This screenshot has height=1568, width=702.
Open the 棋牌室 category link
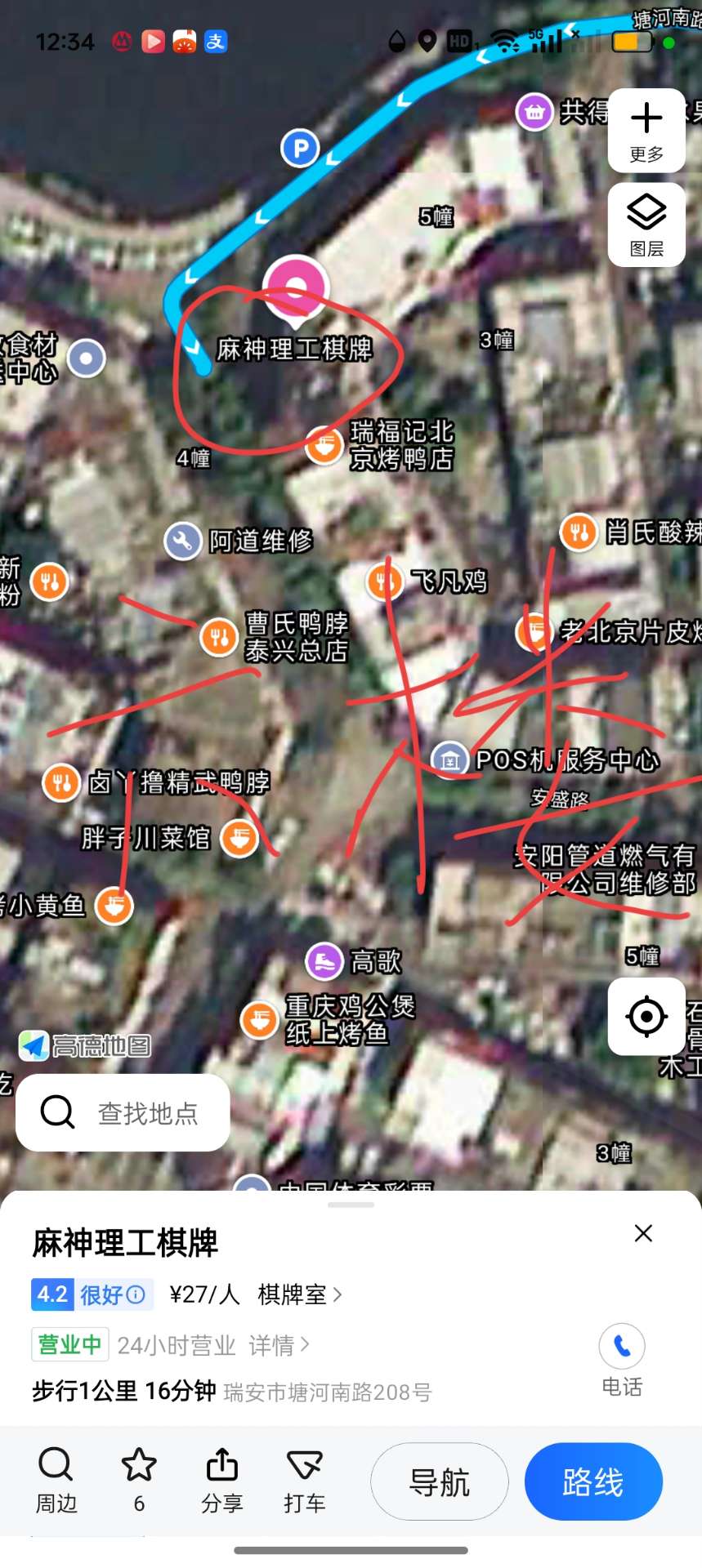coord(299,1294)
